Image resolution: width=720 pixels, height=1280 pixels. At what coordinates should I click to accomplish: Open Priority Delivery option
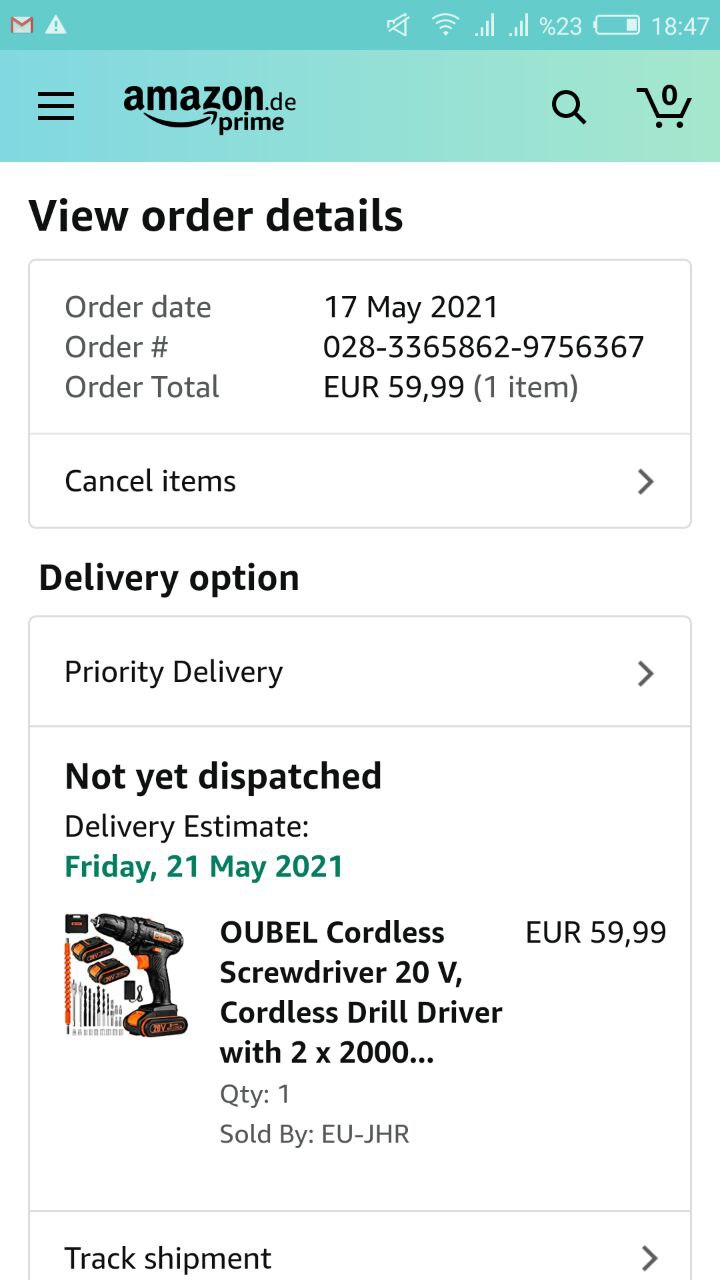[360, 672]
